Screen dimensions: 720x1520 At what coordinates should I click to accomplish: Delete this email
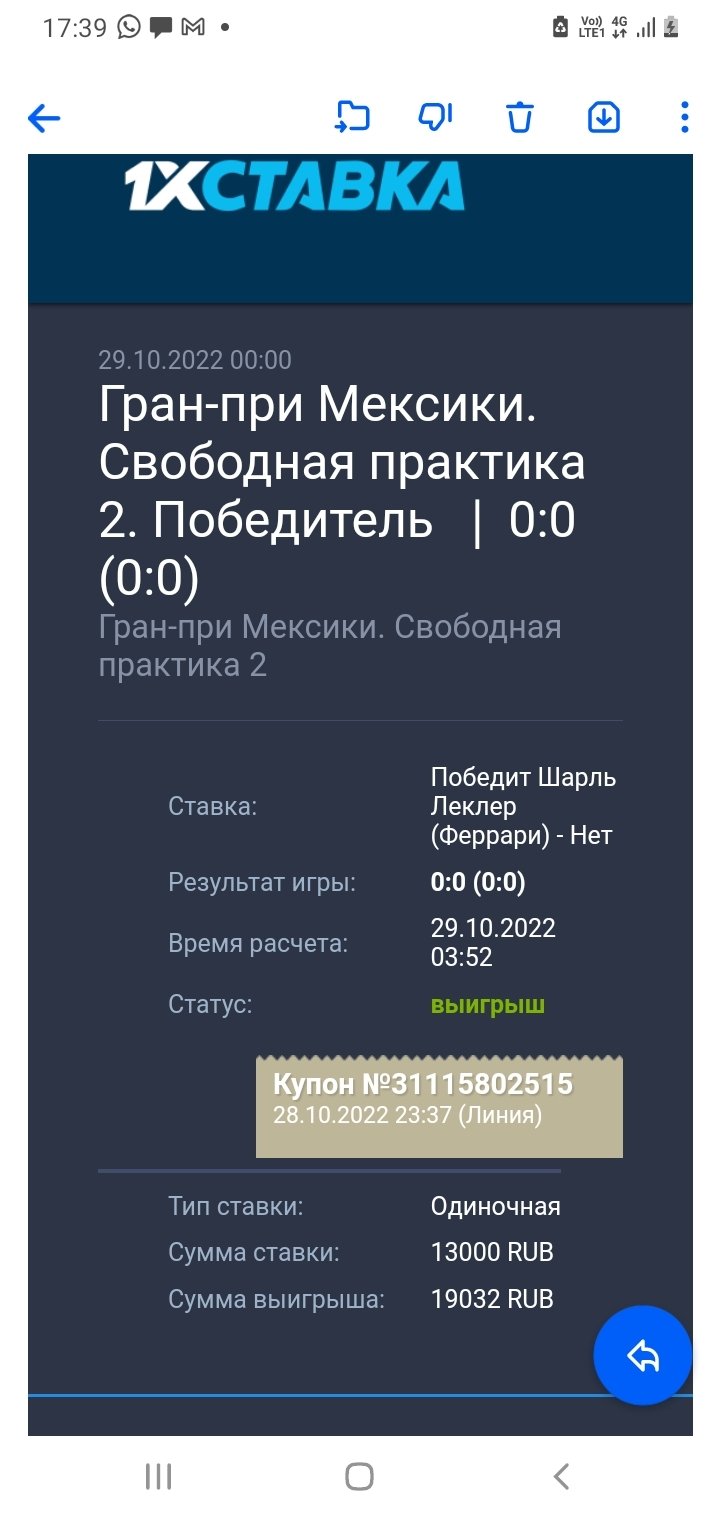coord(520,118)
